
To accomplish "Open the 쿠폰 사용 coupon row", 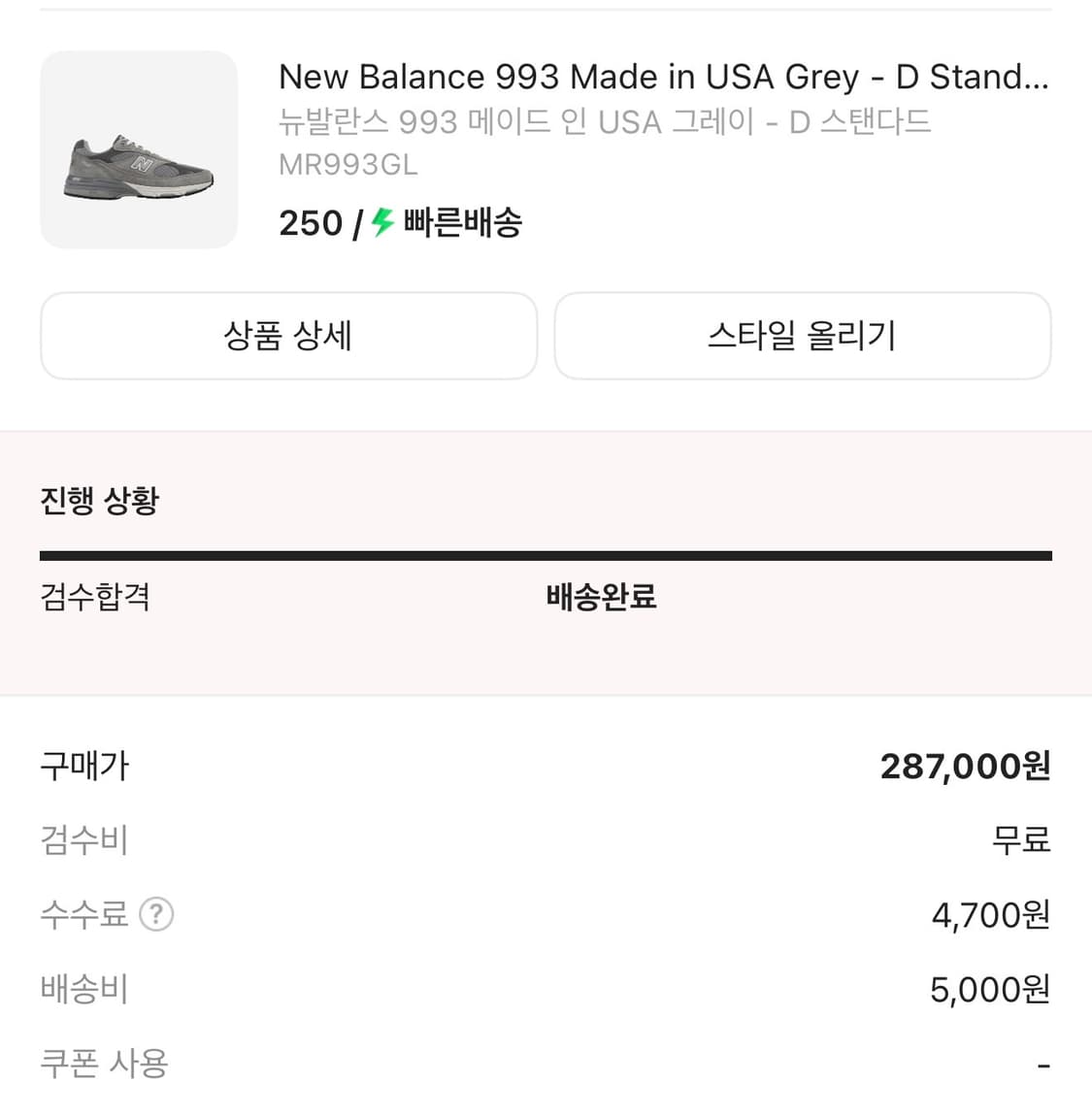I will click(104, 1064).
